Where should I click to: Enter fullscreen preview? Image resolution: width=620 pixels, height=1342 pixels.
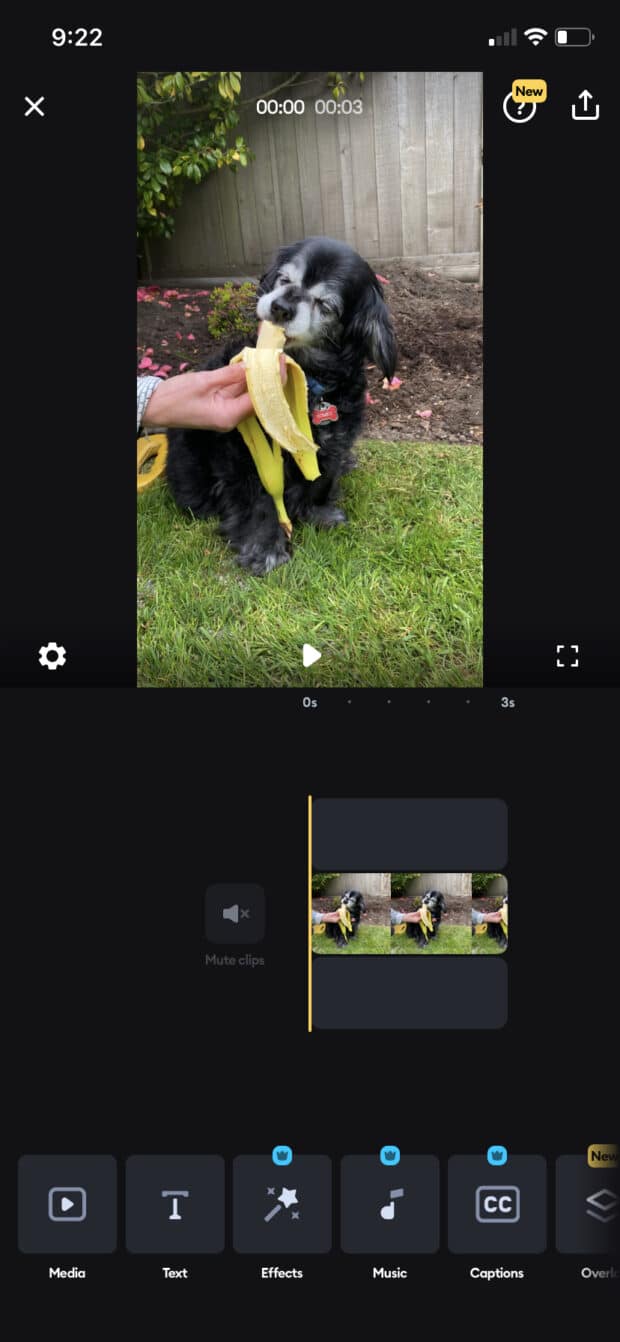[567, 656]
